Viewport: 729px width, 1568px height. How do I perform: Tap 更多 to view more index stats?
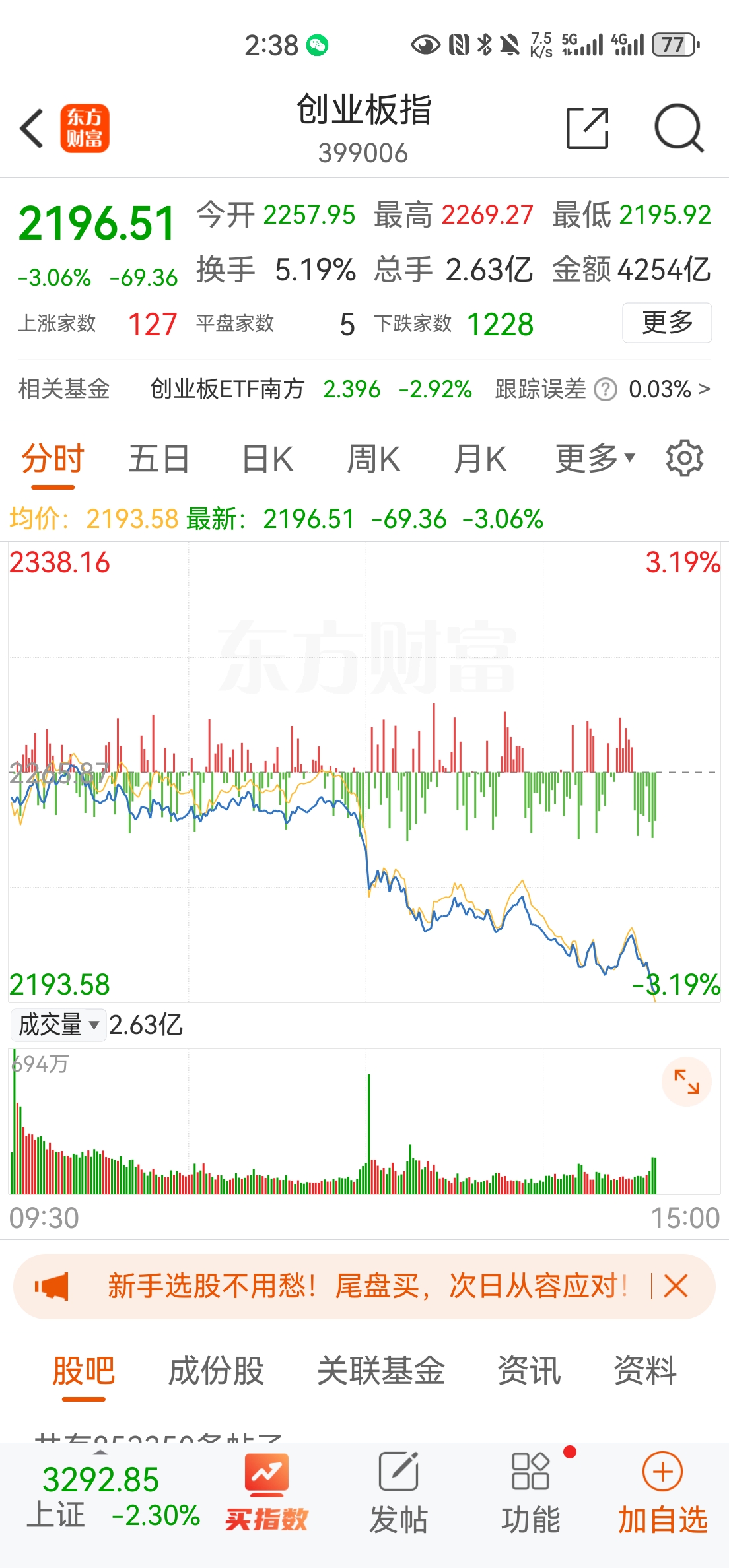(666, 323)
